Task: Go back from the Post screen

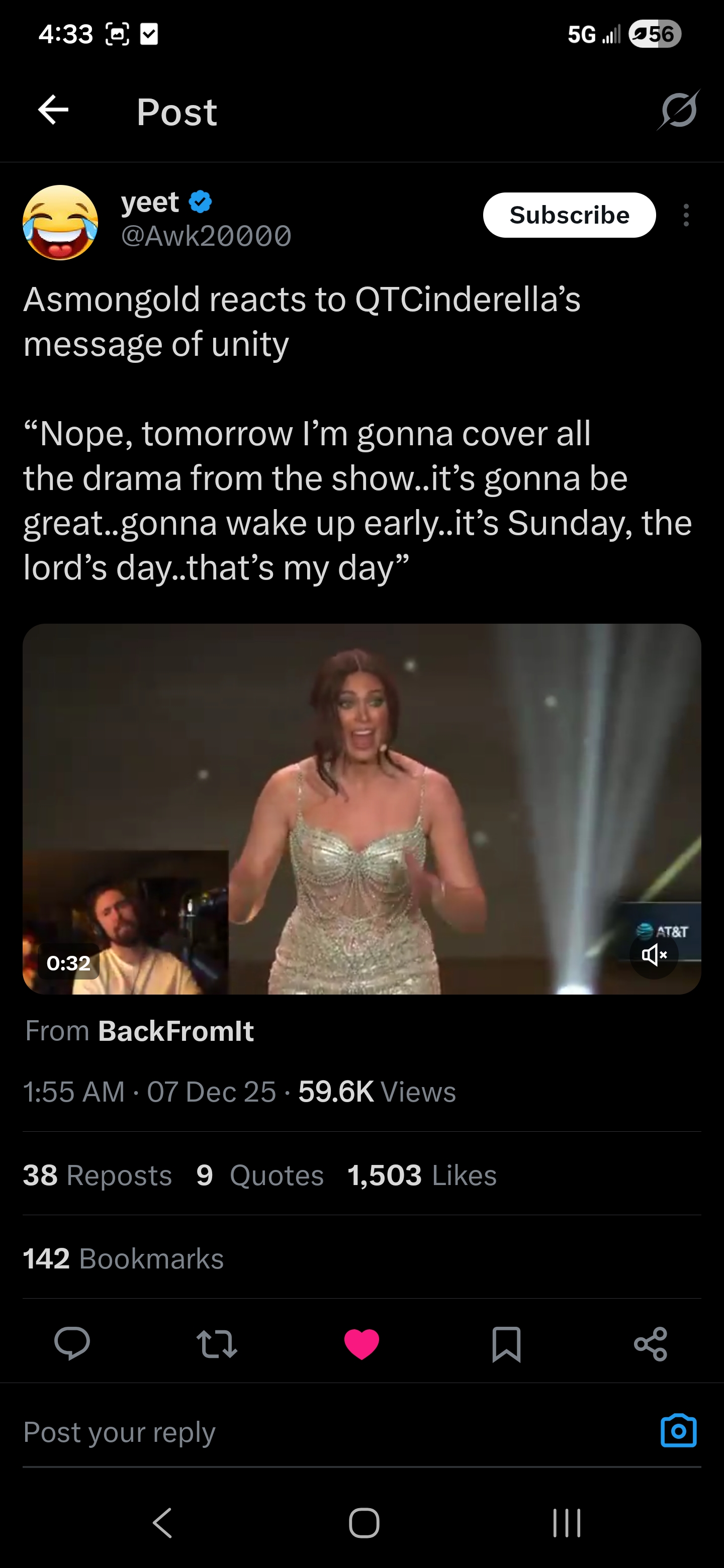Action: [x=53, y=110]
